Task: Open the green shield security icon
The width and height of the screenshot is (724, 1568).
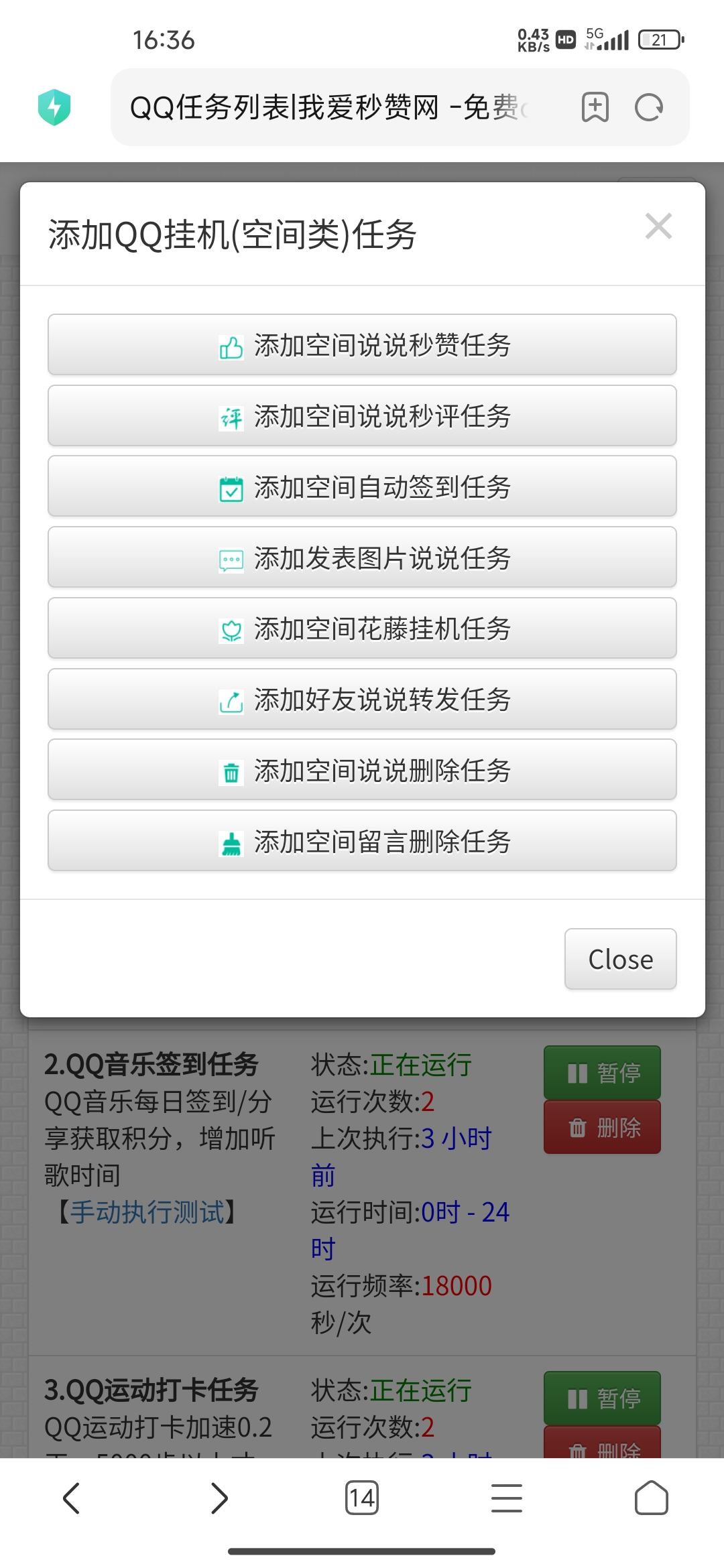Action: point(54,107)
